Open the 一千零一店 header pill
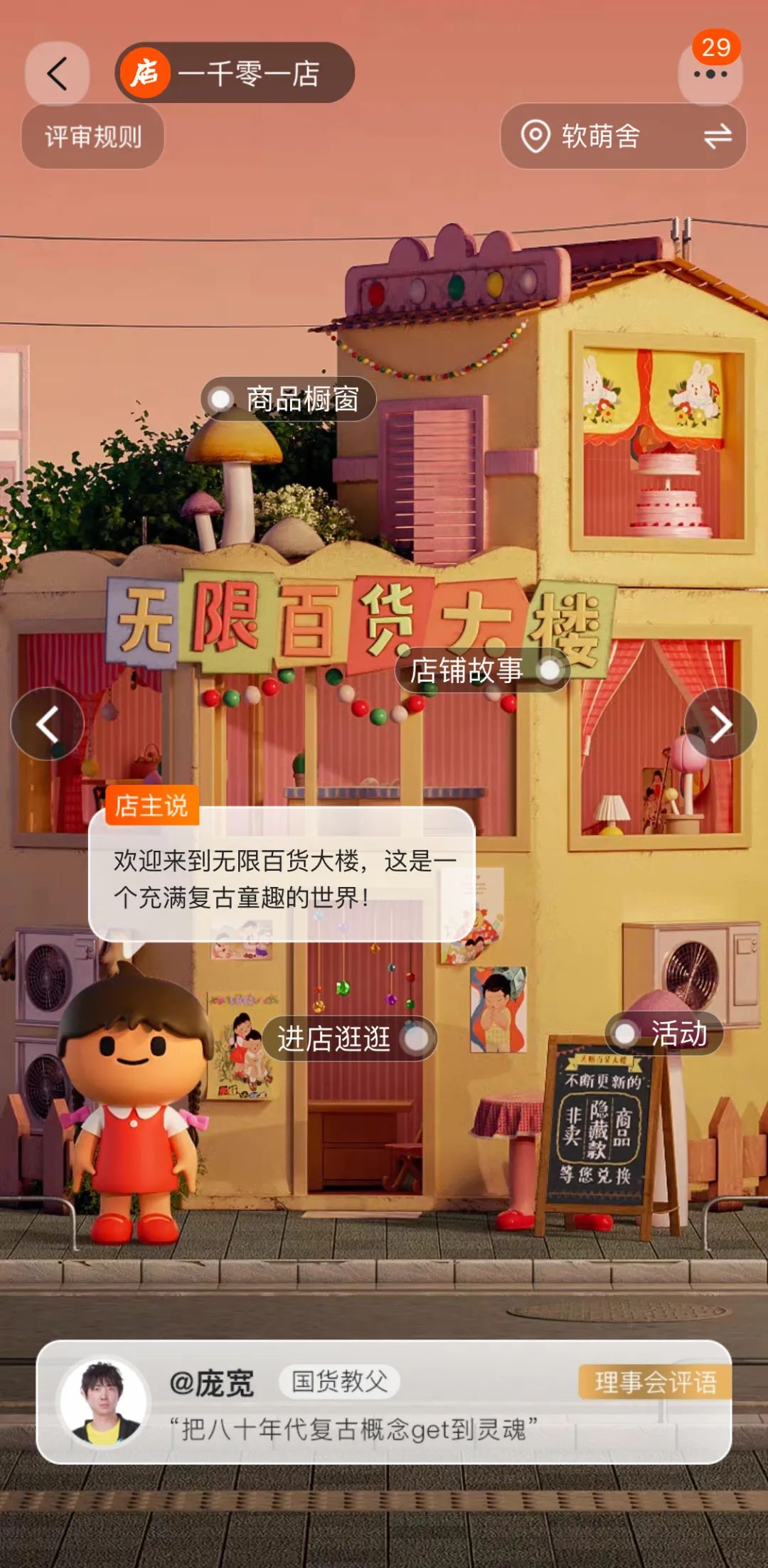 [235, 73]
